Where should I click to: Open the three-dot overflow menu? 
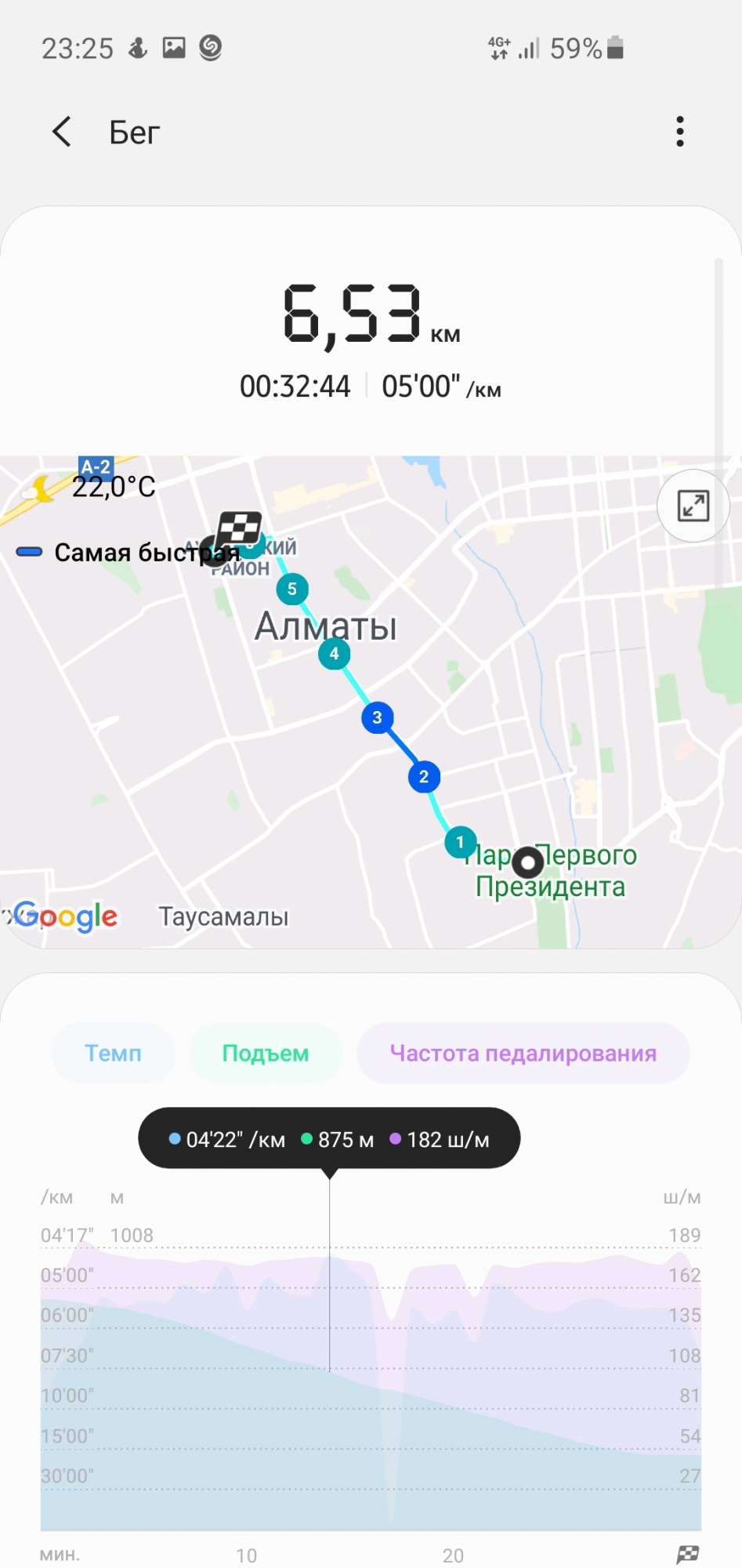tap(679, 132)
